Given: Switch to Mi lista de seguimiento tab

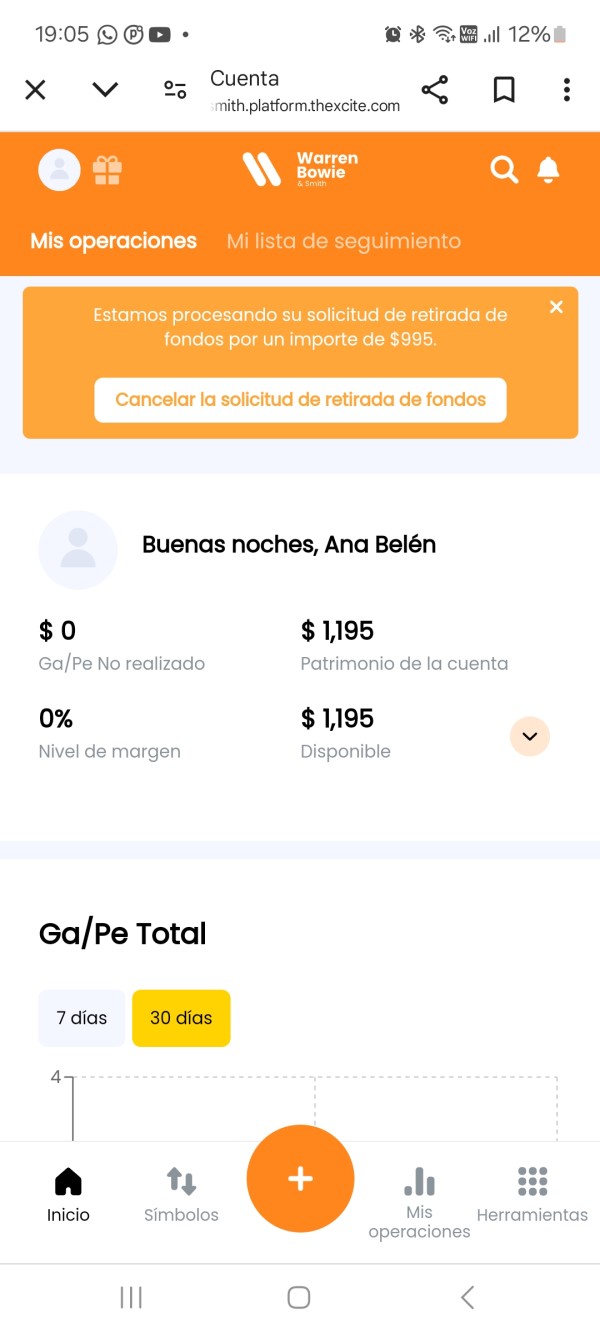Looking at the screenshot, I should click(x=344, y=241).
